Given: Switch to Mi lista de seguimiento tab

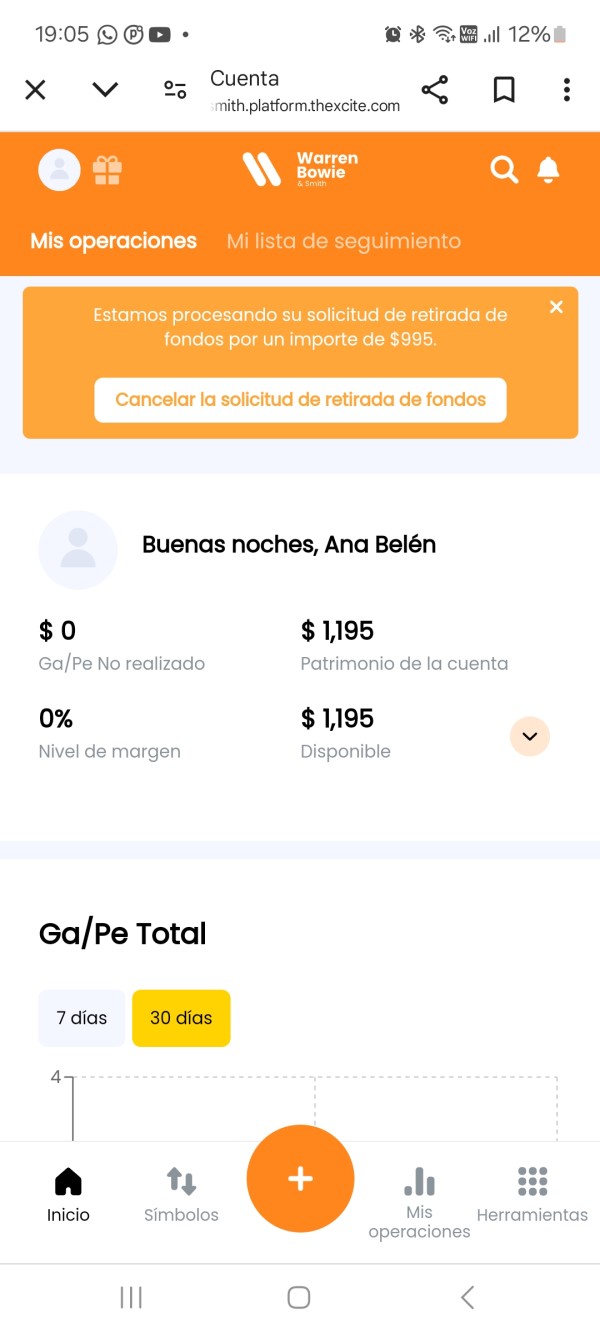Looking at the screenshot, I should click(x=344, y=241).
